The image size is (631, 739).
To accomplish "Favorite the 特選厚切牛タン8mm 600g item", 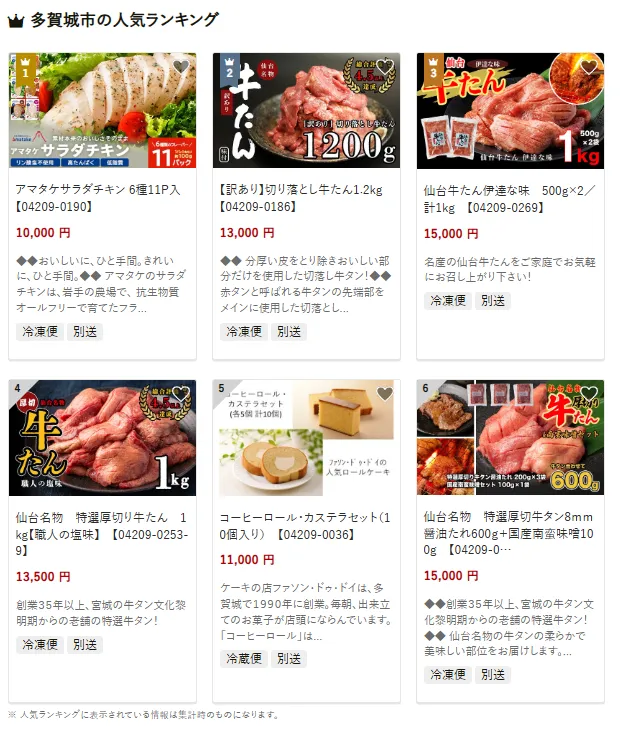I will tap(589, 394).
